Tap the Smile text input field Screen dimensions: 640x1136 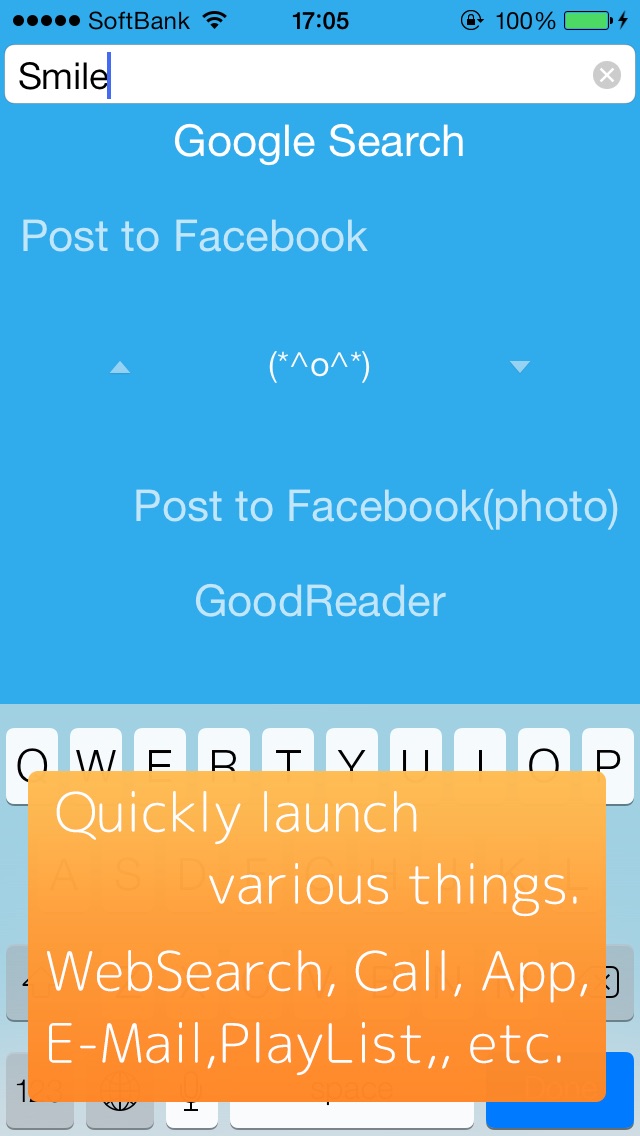319,75
